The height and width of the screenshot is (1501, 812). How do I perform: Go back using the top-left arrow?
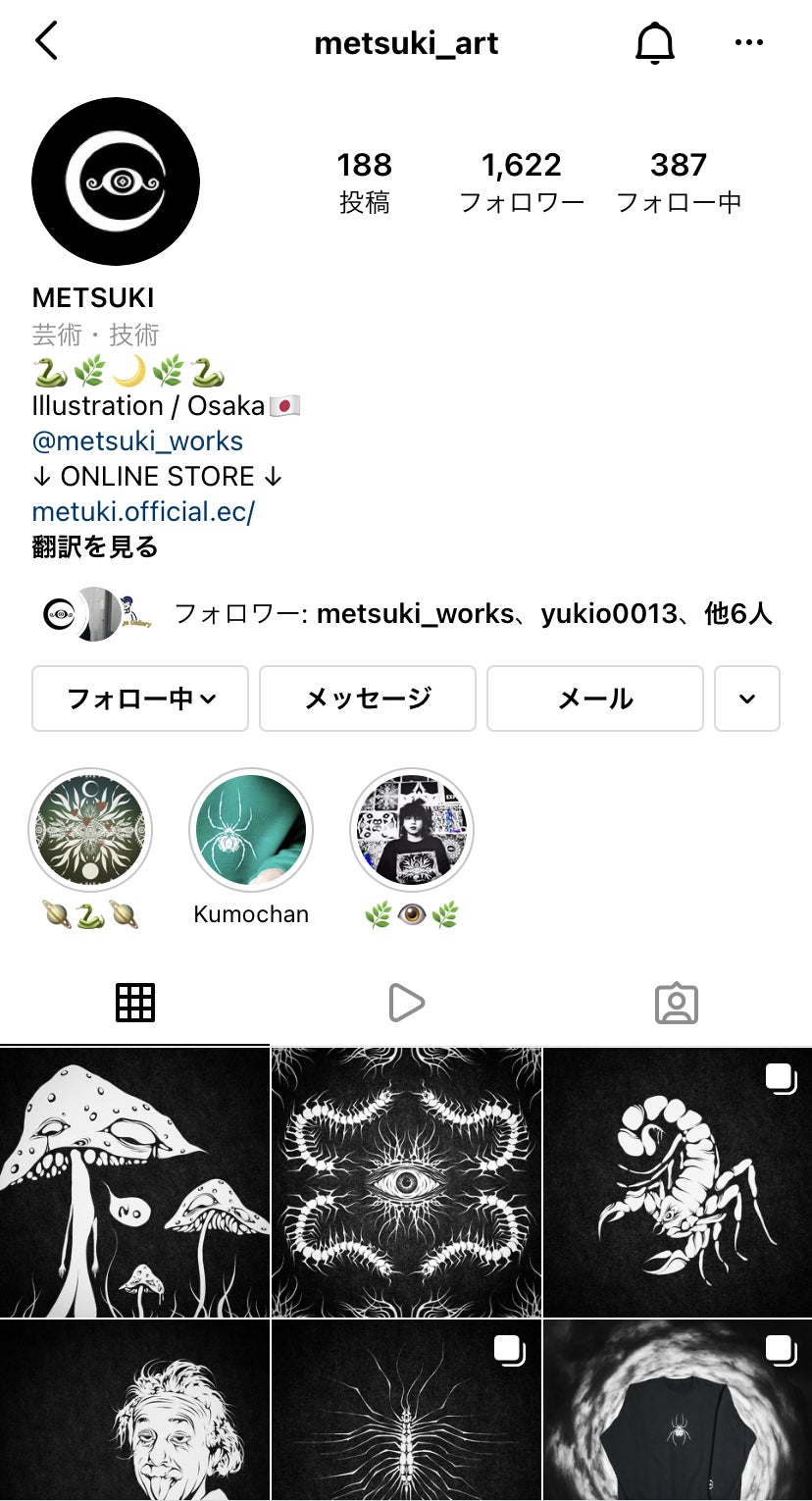(x=46, y=42)
